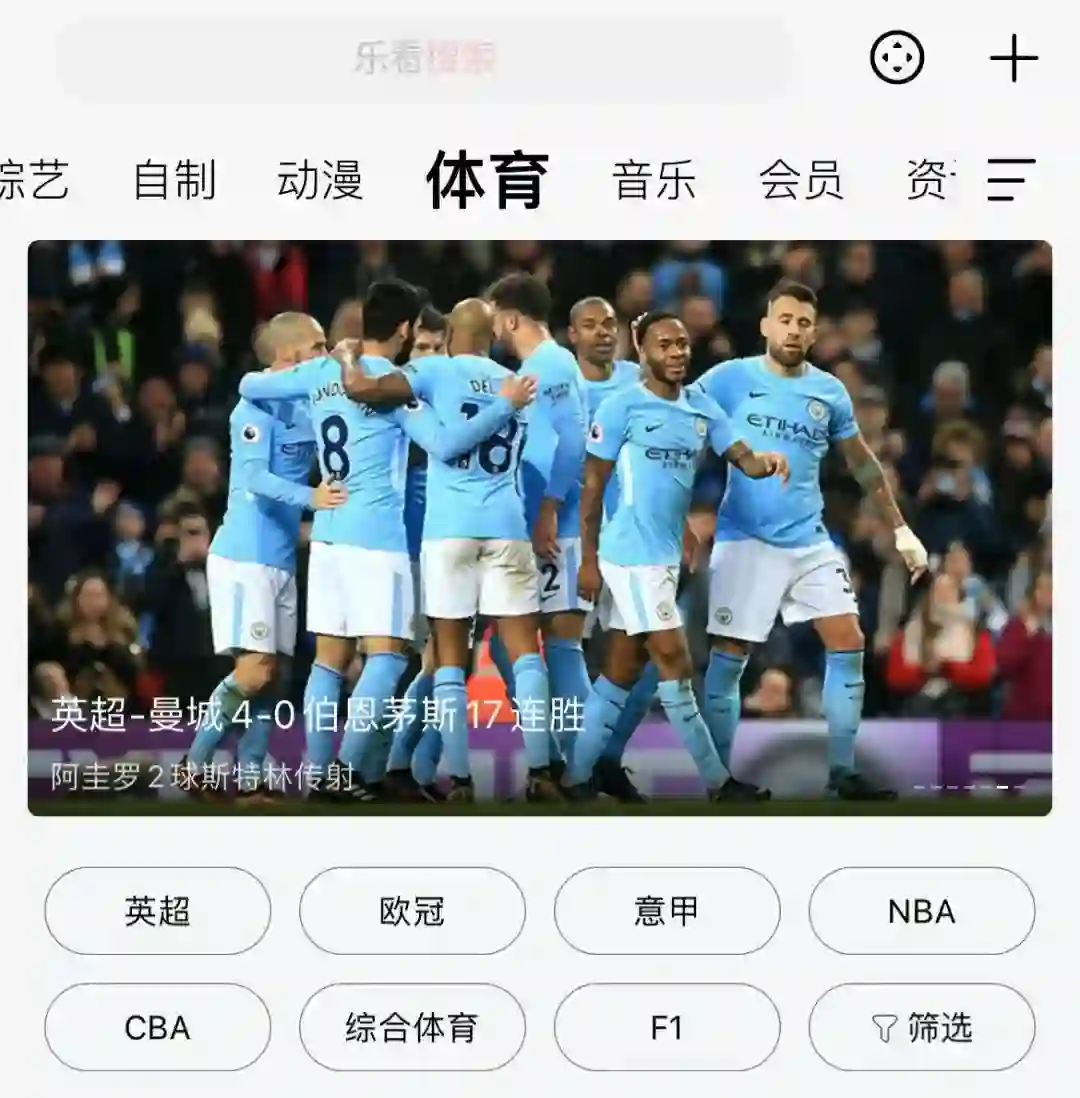Expand the channel list menu icon

click(x=1010, y=181)
